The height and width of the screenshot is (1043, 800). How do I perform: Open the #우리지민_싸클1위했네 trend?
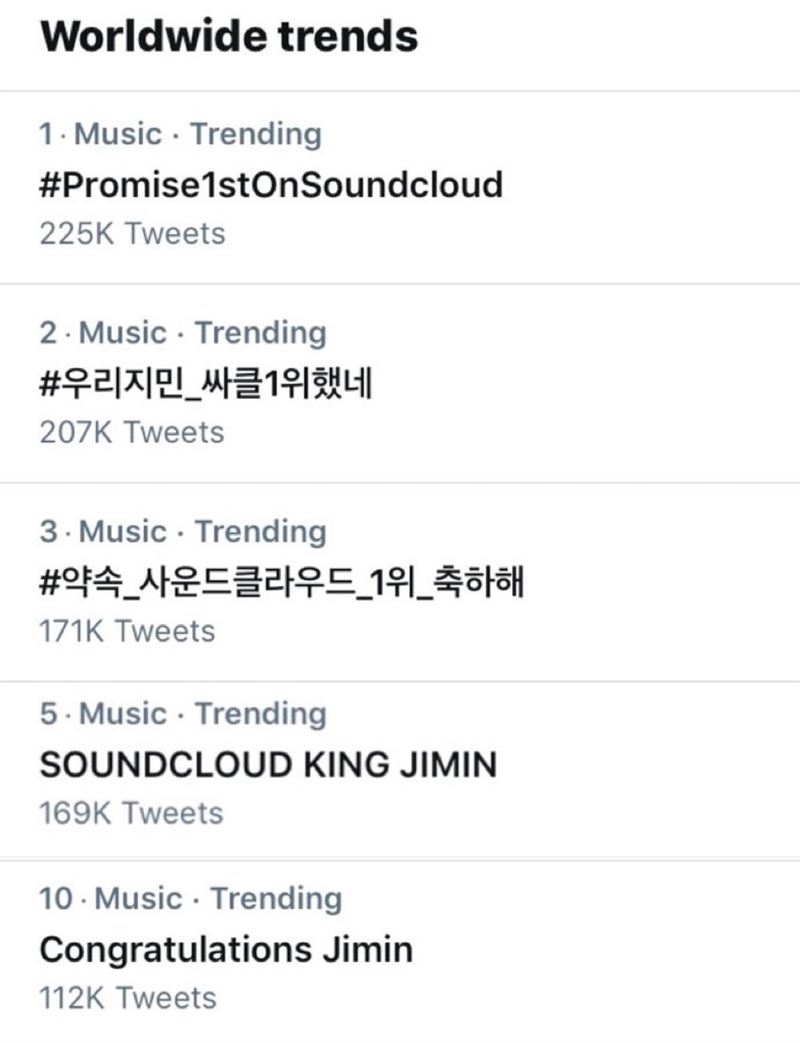pyautogui.click(x=206, y=384)
